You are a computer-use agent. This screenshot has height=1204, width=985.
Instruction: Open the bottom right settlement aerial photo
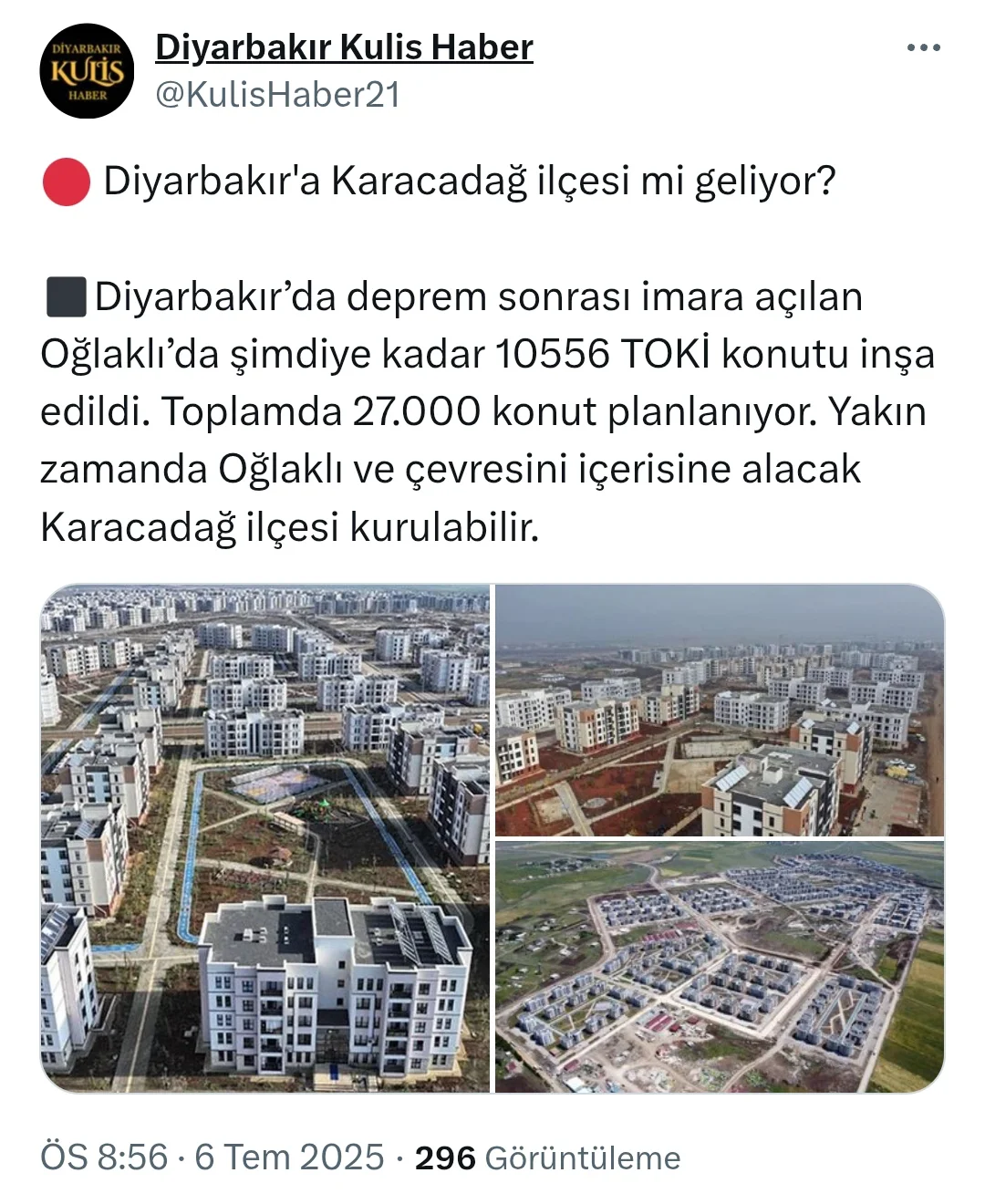click(719, 967)
